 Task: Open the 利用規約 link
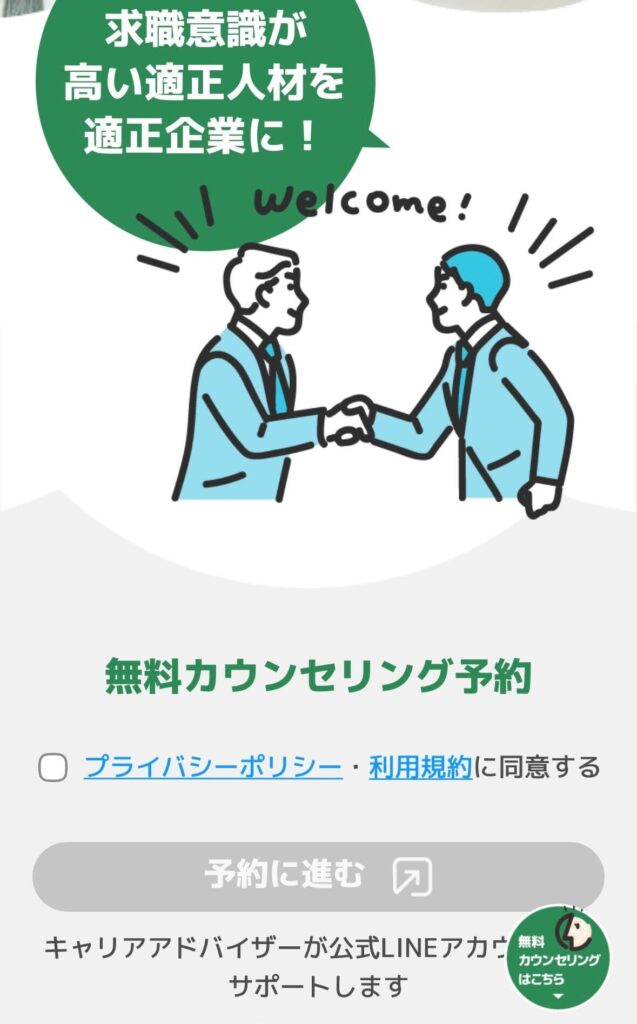pos(420,767)
